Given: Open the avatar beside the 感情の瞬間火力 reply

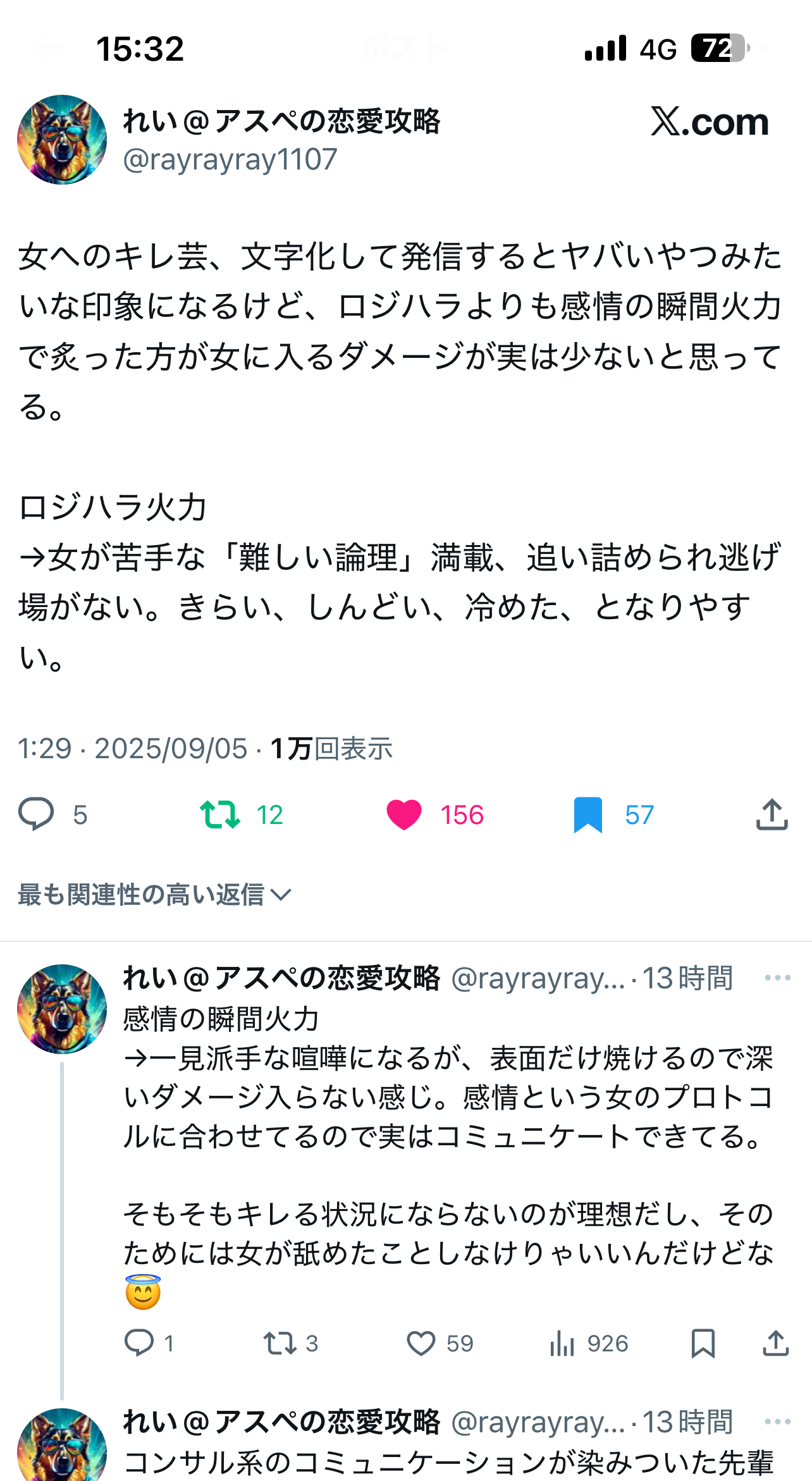Looking at the screenshot, I should tap(62, 1009).
